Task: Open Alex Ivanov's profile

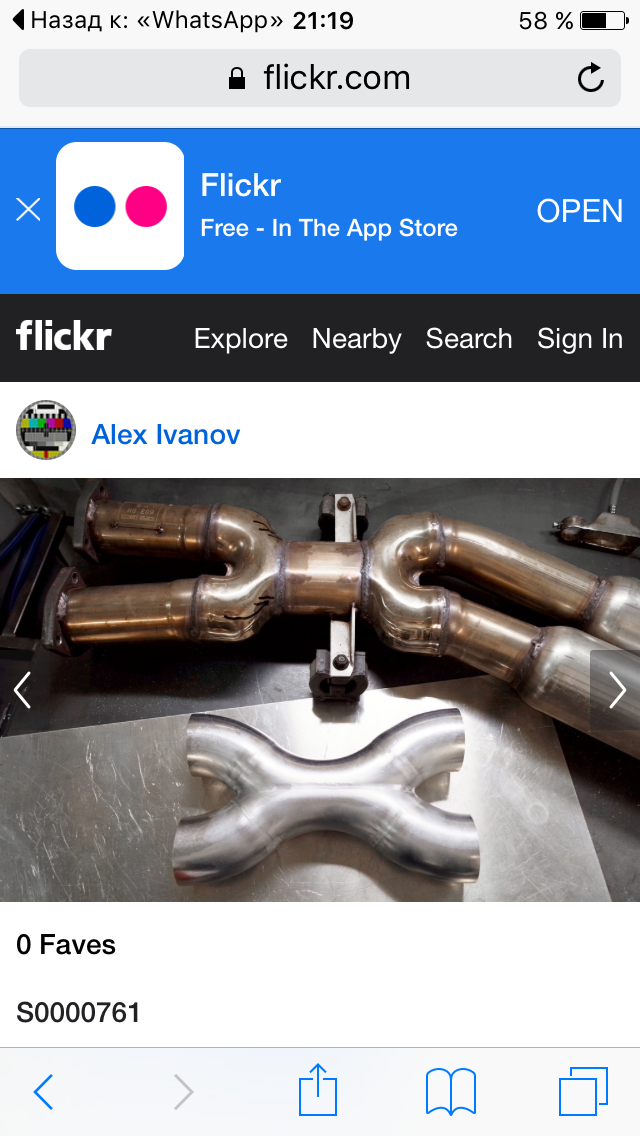Action: [165, 434]
